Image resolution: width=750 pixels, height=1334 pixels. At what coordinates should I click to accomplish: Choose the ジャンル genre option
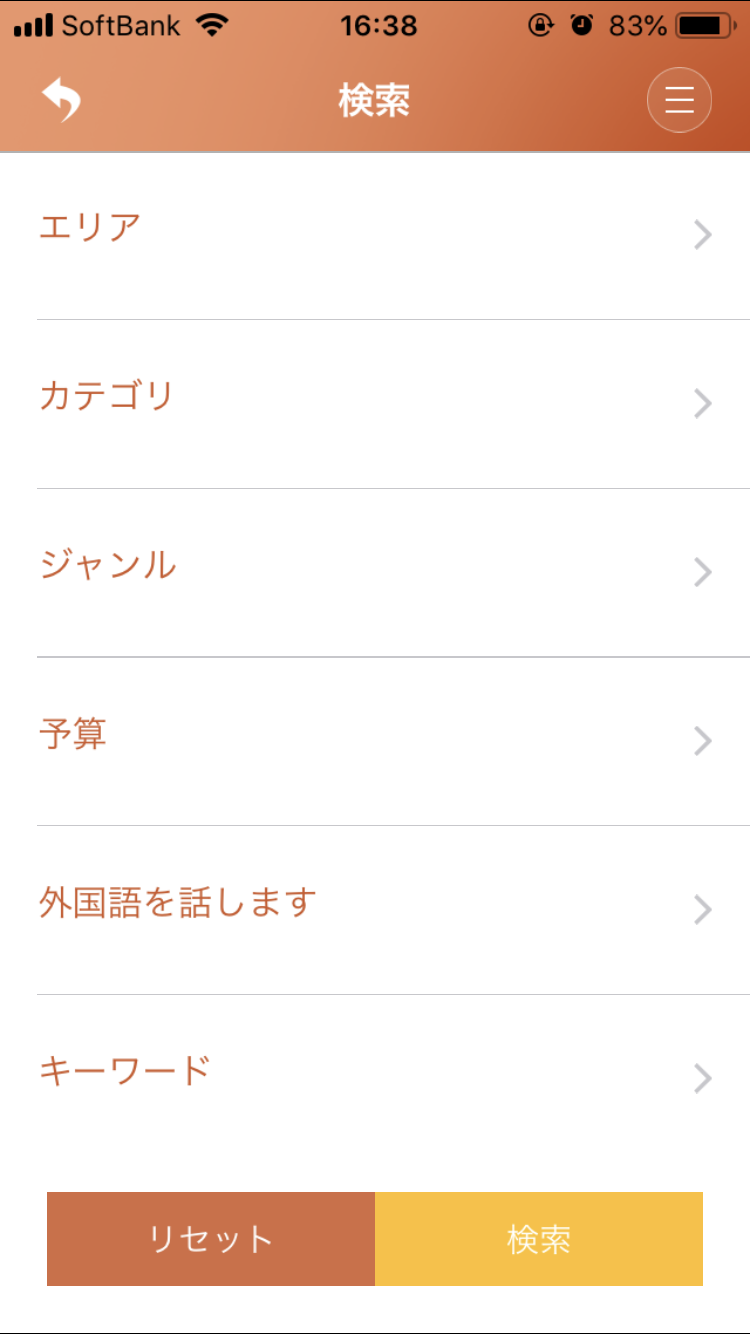[375, 573]
